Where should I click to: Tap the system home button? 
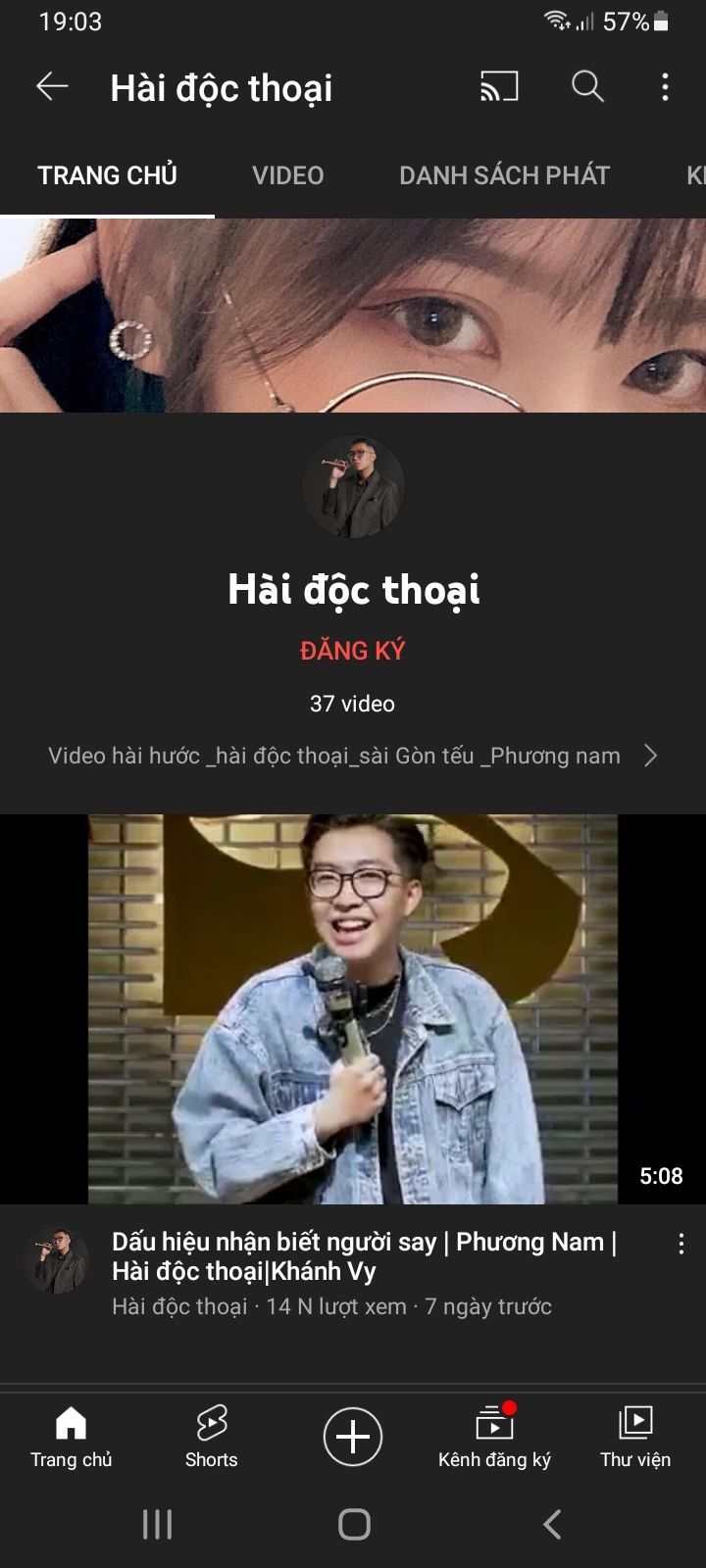[x=354, y=1524]
